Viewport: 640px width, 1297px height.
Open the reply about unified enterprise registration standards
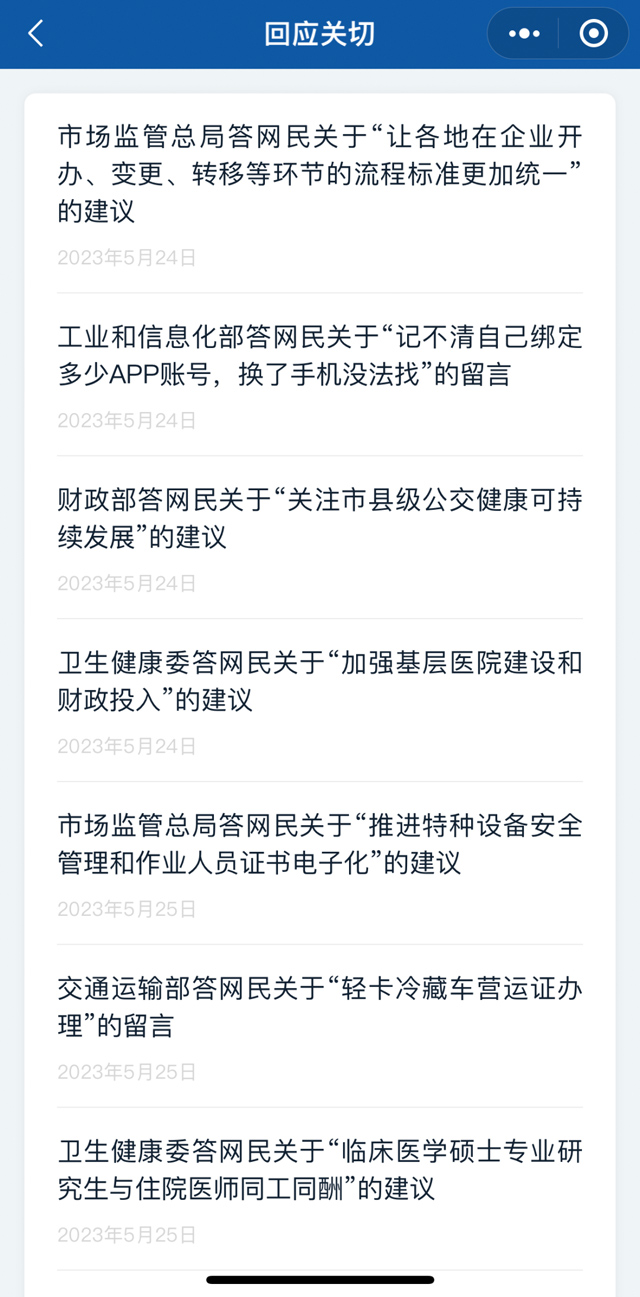[319, 173]
